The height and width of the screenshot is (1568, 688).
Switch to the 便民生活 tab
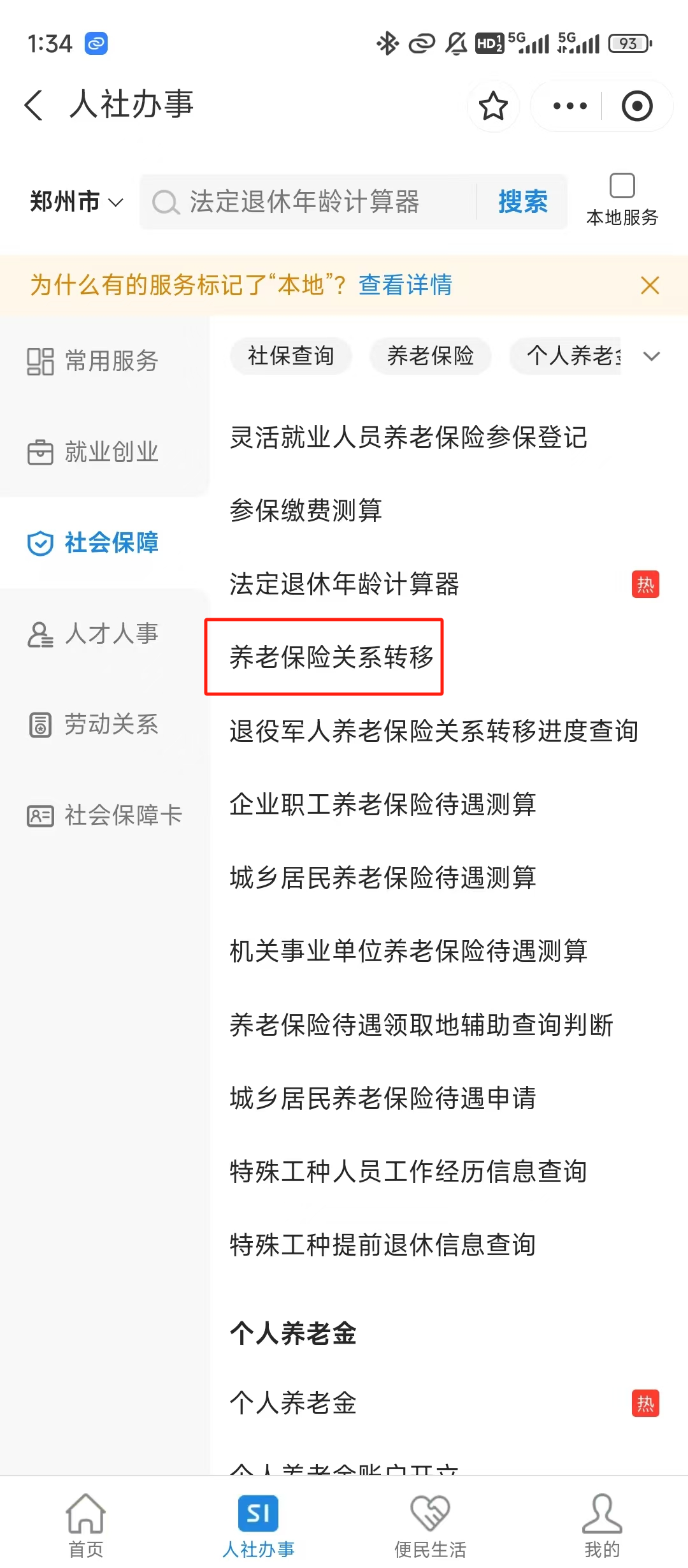(x=430, y=1525)
